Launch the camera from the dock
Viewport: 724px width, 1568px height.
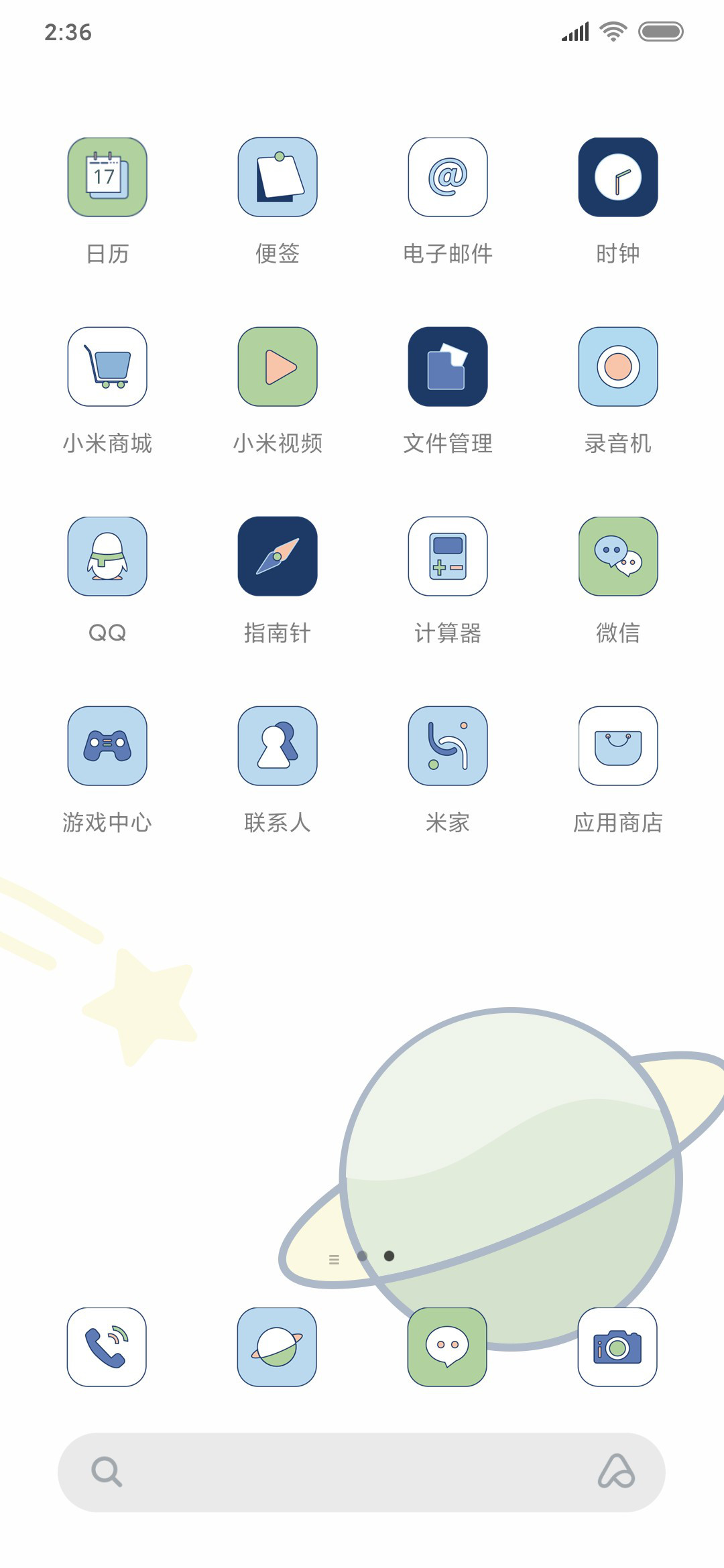click(617, 1347)
